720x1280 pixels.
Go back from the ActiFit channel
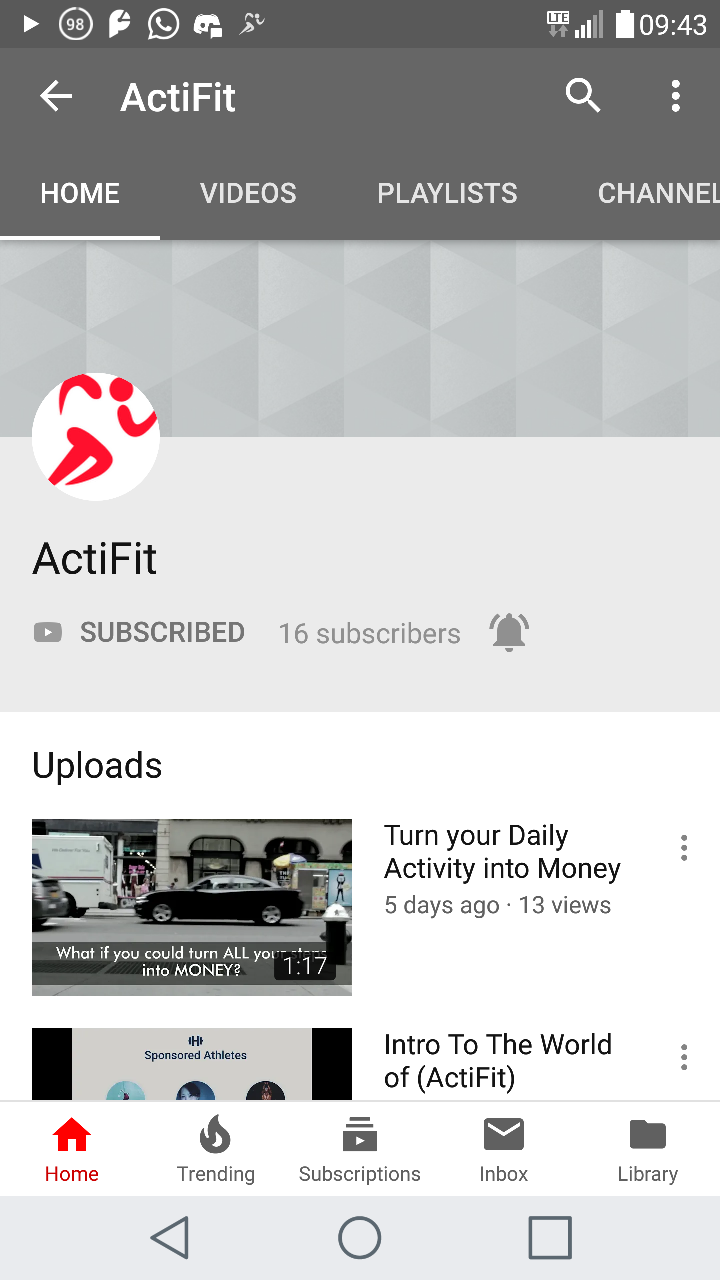(x=56, y=97)
